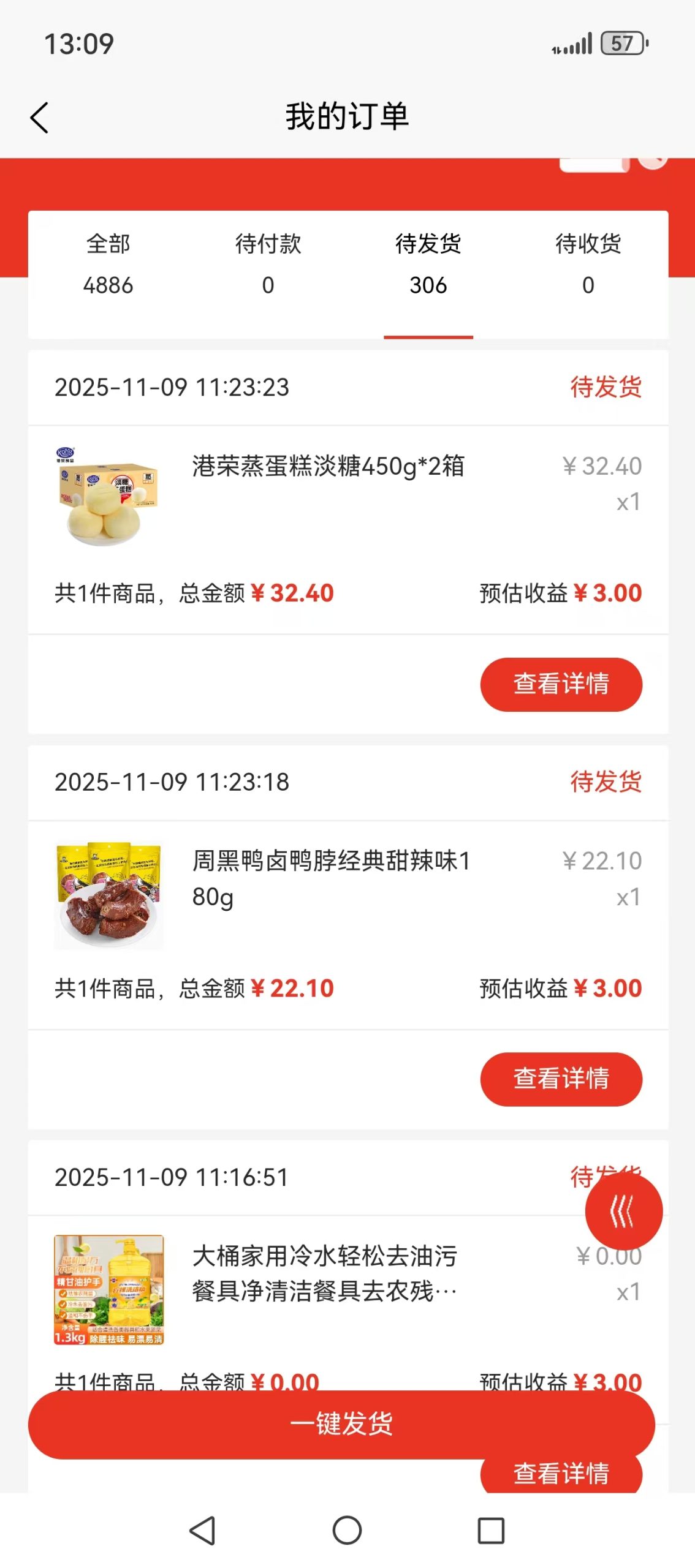Open the 周黑鸭卤鸭脖 product image
The width and height of the screenshot is (695, 1568).
108,895
